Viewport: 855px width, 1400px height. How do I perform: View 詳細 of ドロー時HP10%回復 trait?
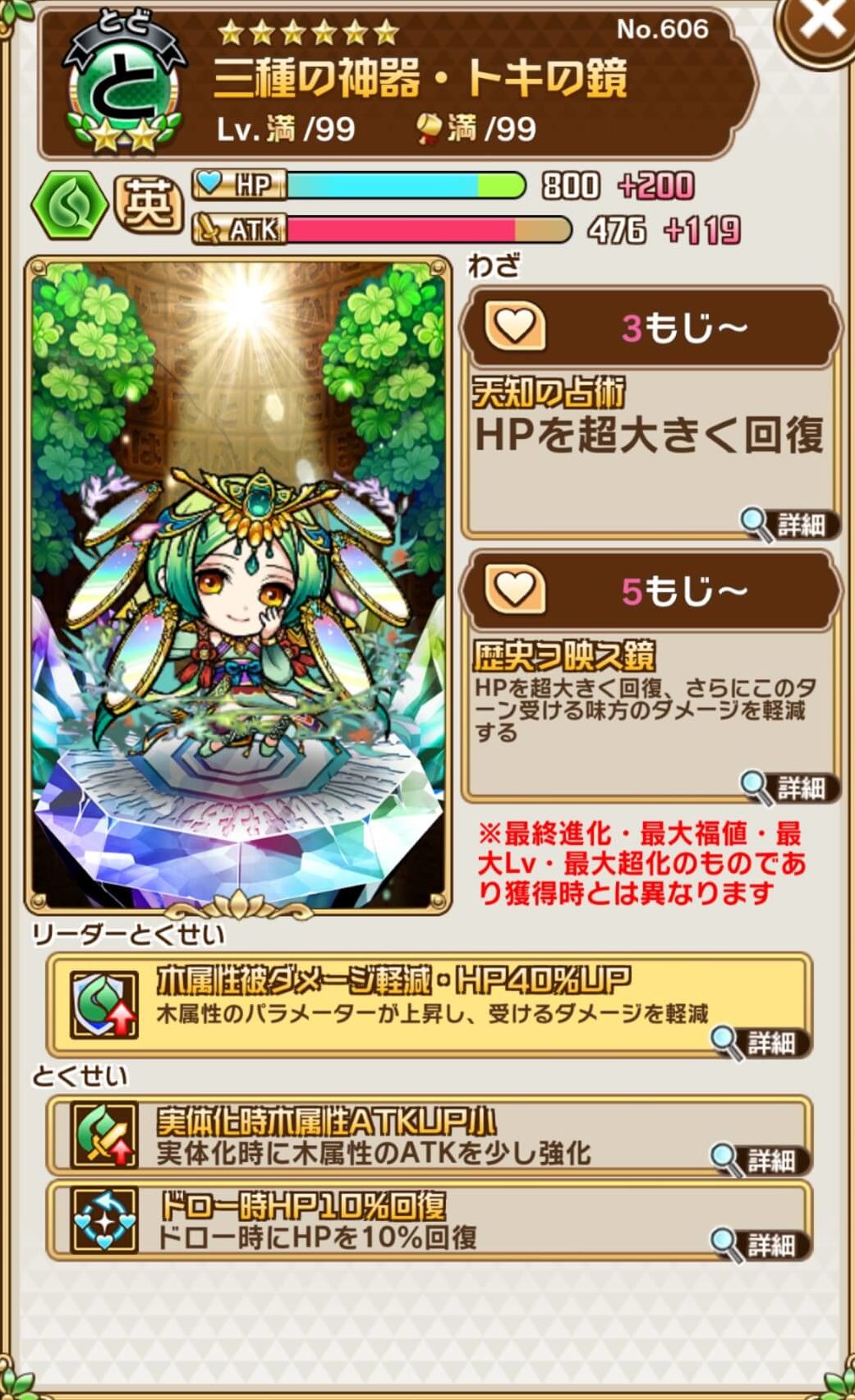point(761,1245)
